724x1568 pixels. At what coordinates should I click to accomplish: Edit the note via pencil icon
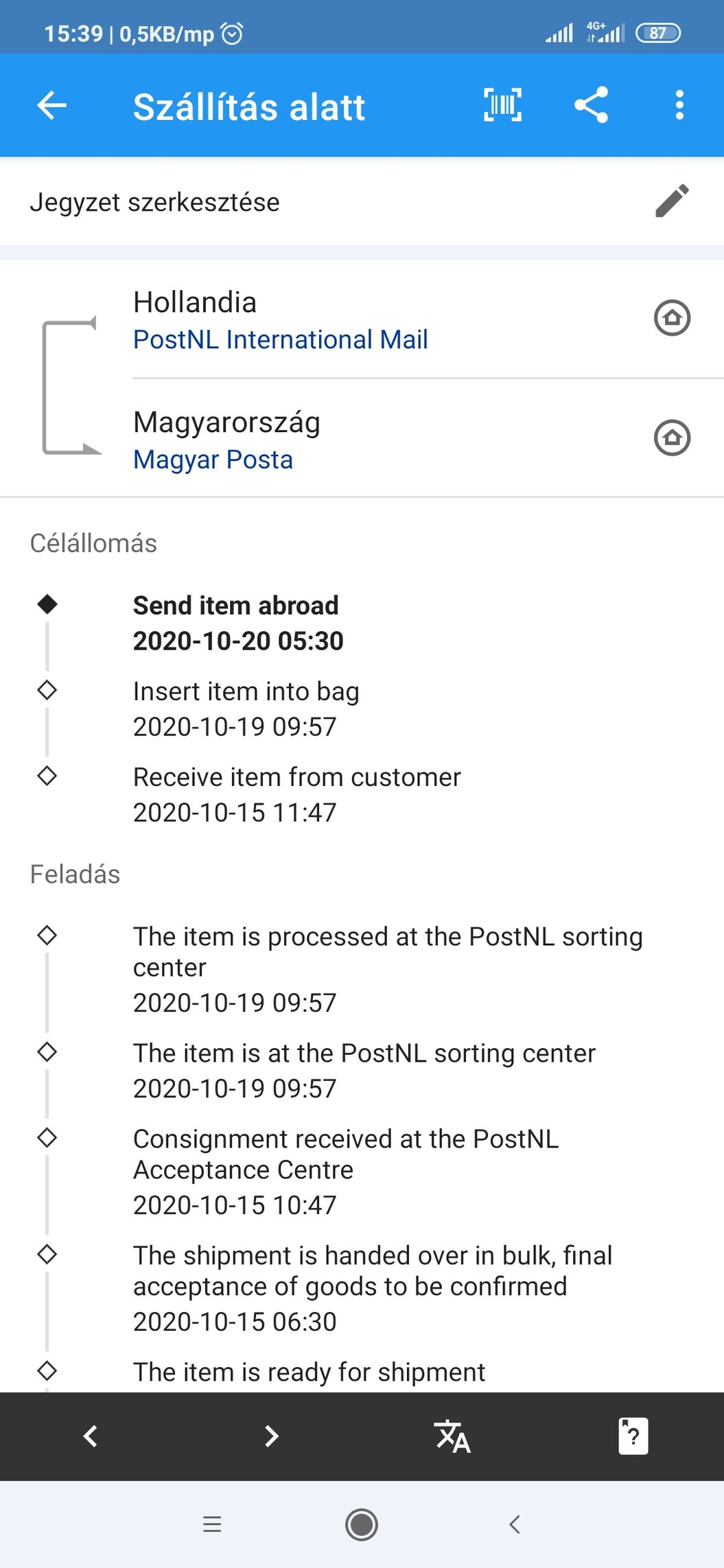click(672, 201)
